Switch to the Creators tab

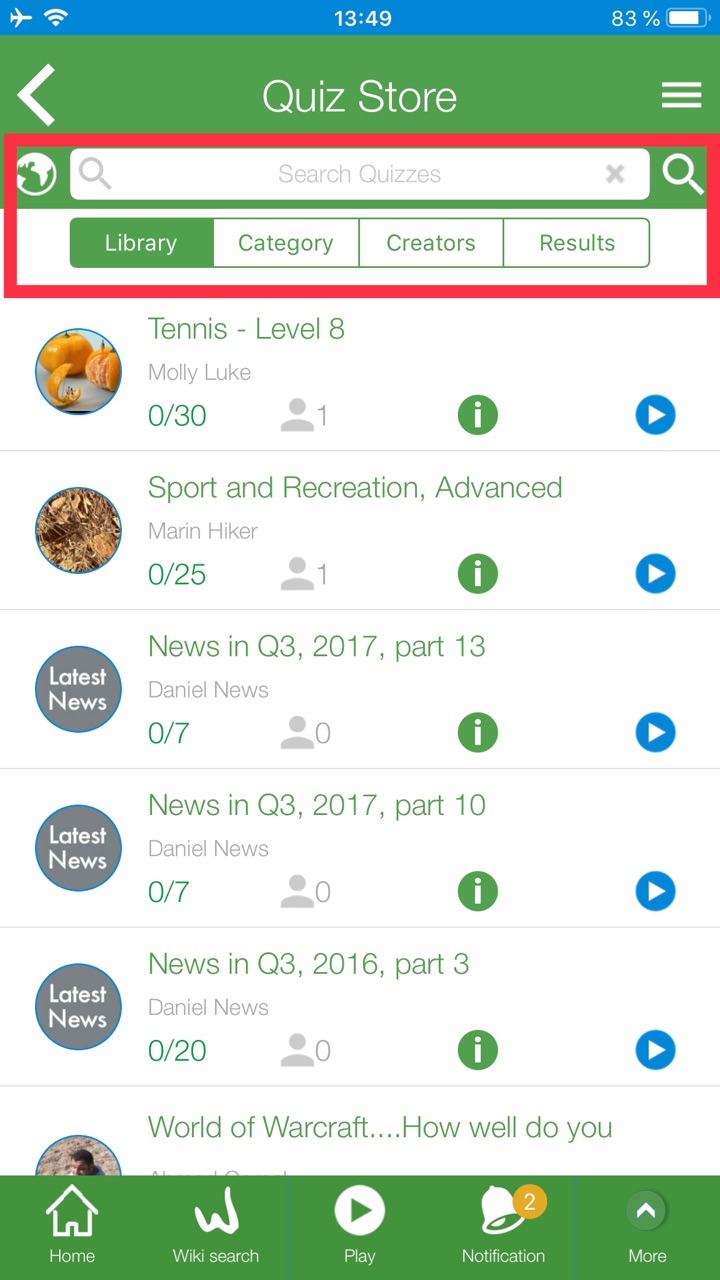click(431, 243)
